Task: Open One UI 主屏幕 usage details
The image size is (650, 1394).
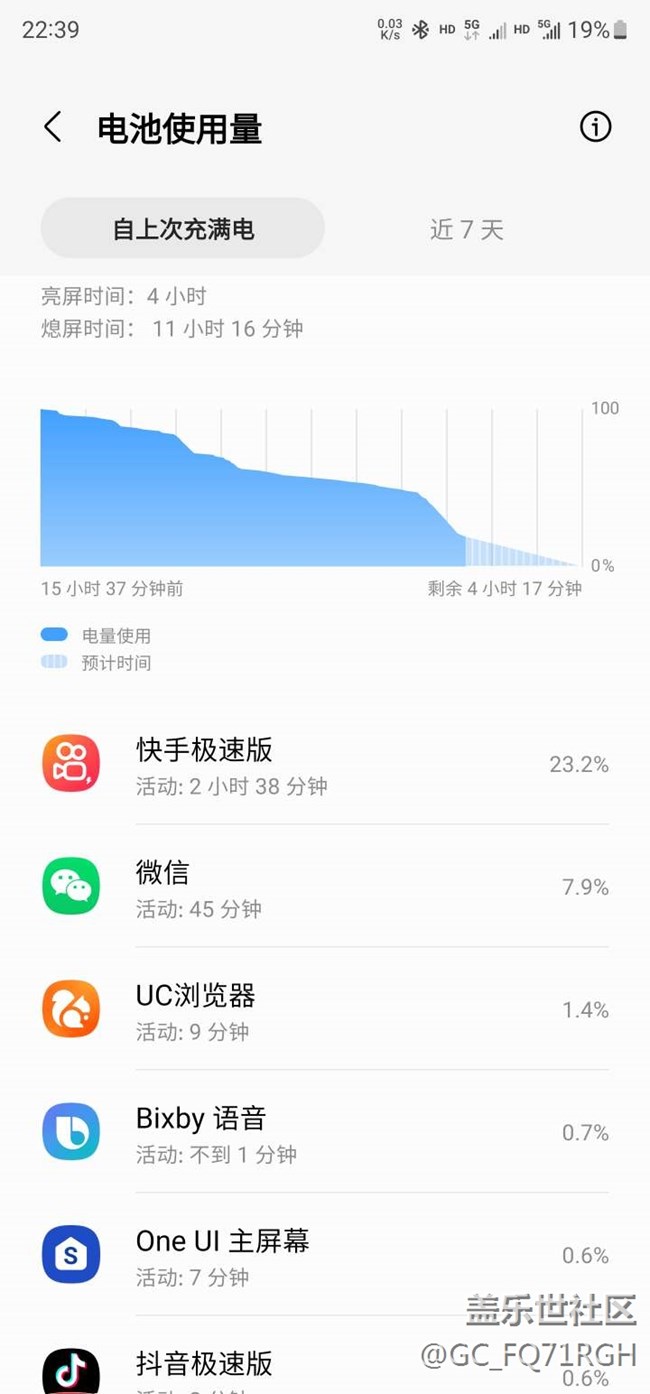Action: pos(325,1255)
